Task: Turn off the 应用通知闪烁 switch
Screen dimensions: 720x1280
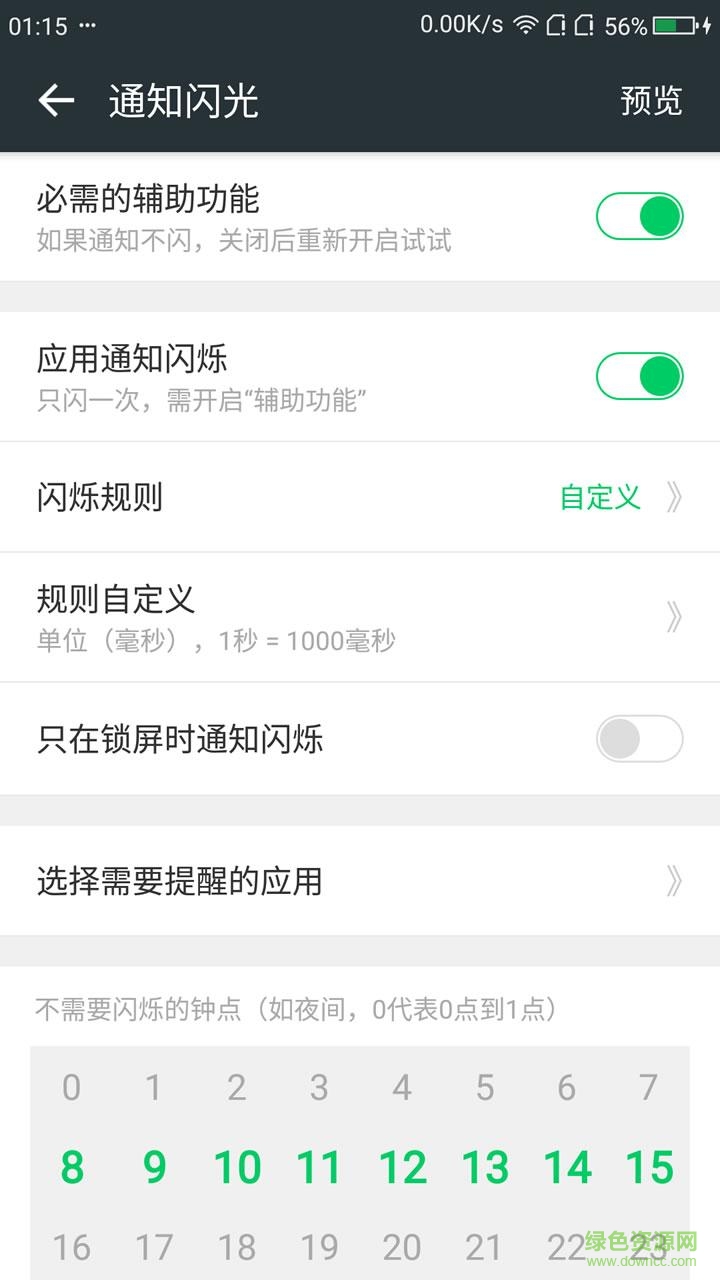Action: [640, 374]
